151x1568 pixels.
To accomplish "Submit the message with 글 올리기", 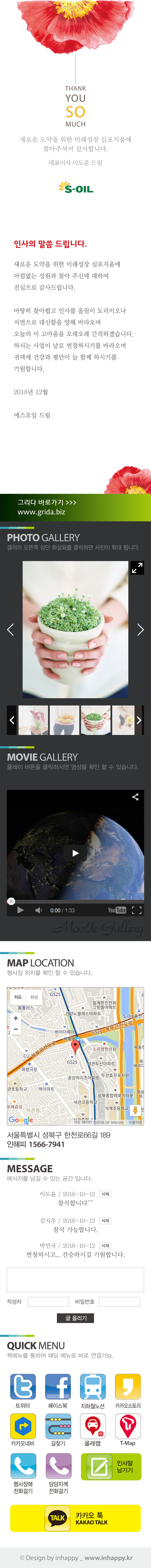I will 75,1318.
